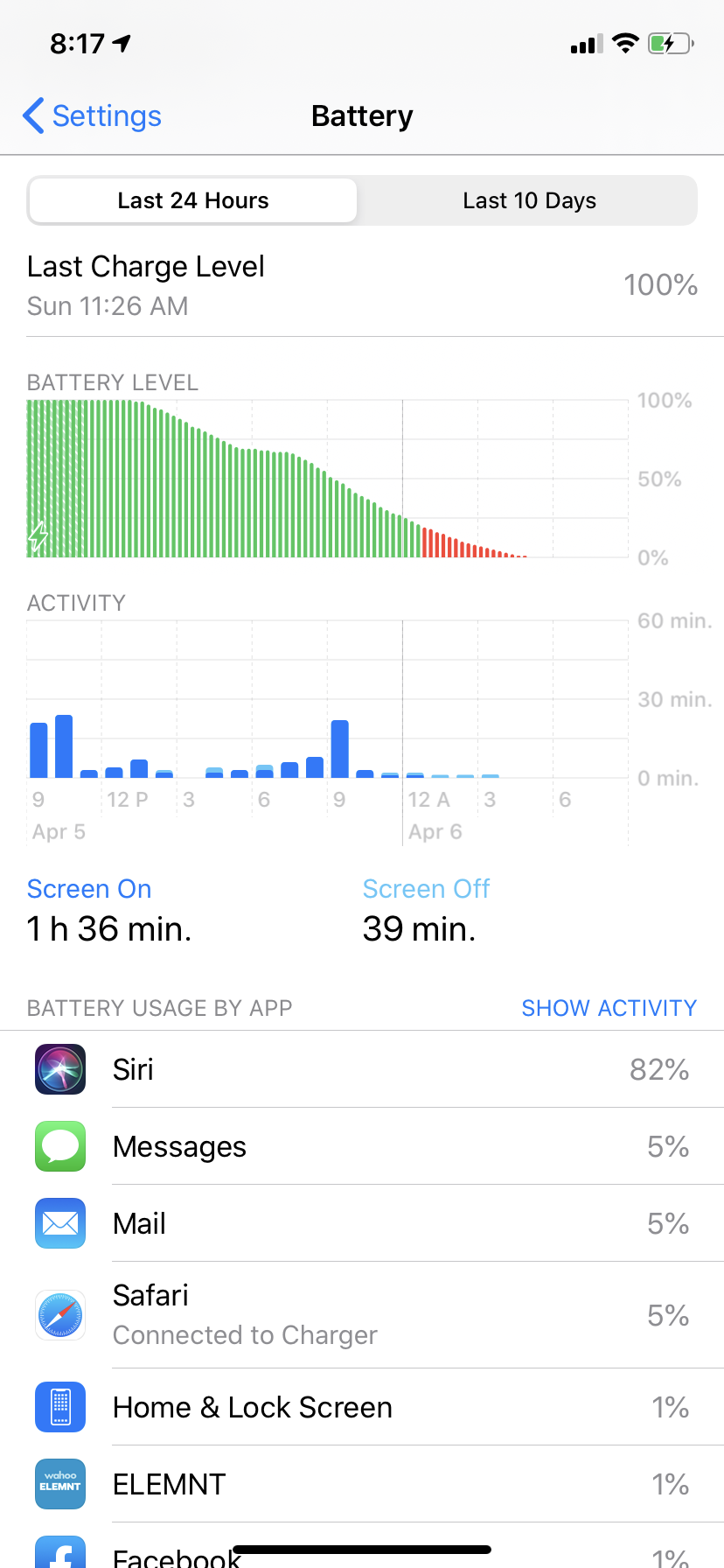Open Safari usage details
The width and height of the screenshot is (724, 1568).
[362, 1314]
